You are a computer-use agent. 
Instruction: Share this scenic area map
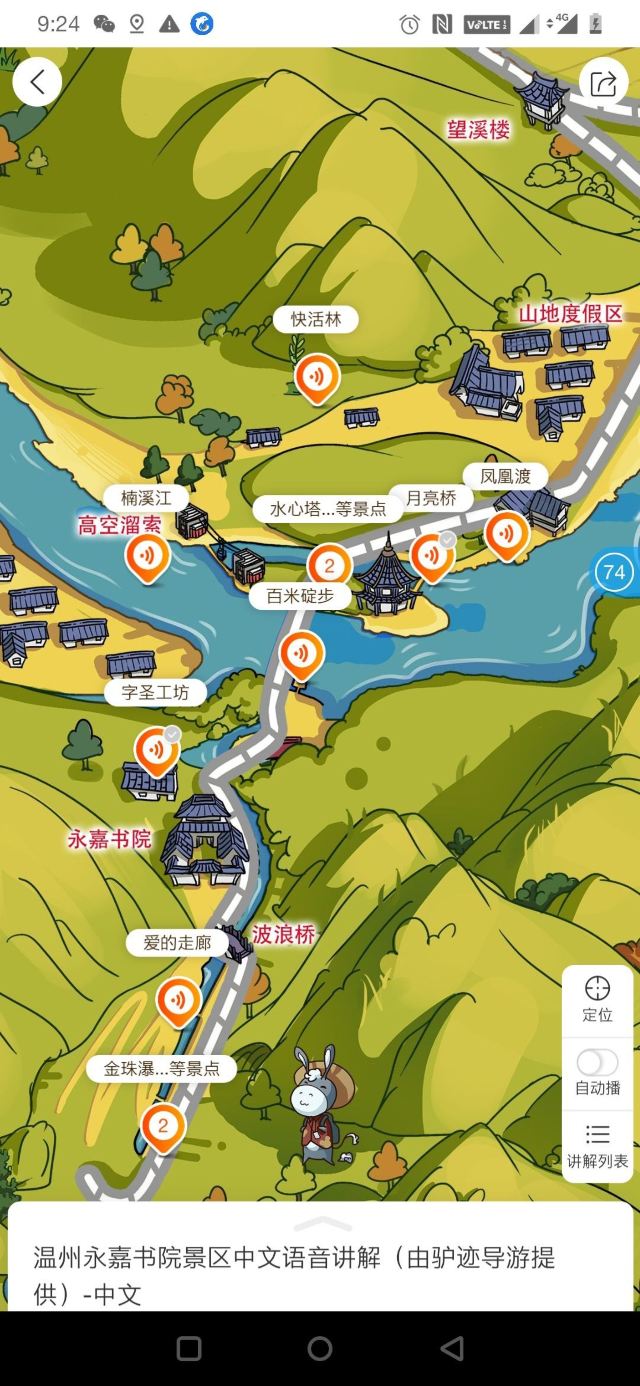[x=603, y=83]
